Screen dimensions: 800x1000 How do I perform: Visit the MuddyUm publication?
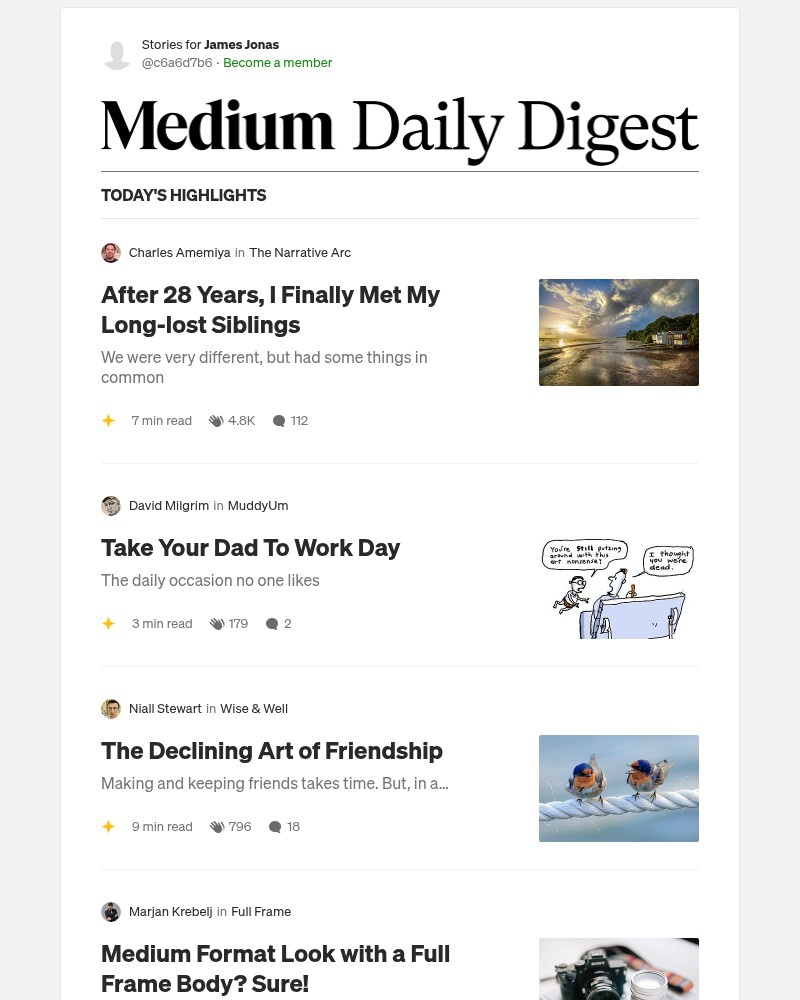pos(258,505)
